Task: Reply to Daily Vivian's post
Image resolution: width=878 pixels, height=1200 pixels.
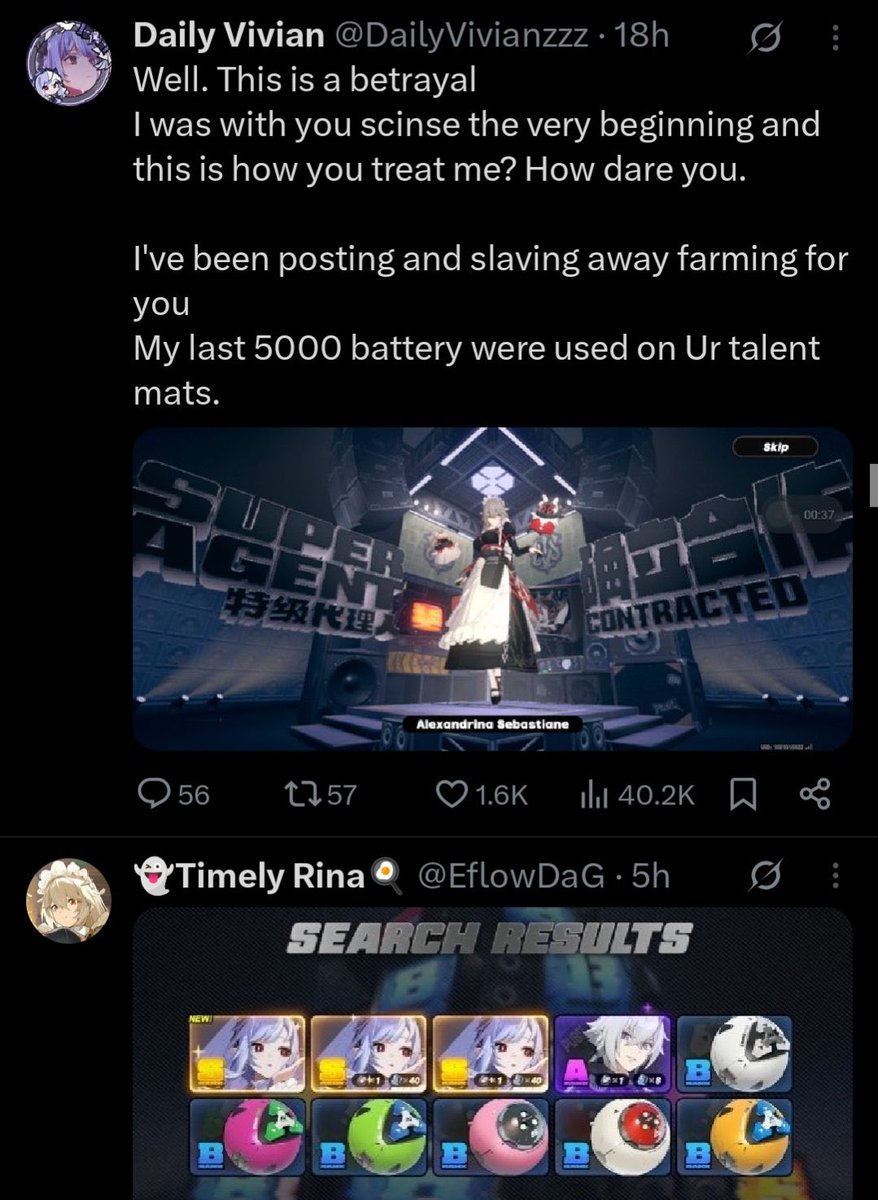Action: 172,794
